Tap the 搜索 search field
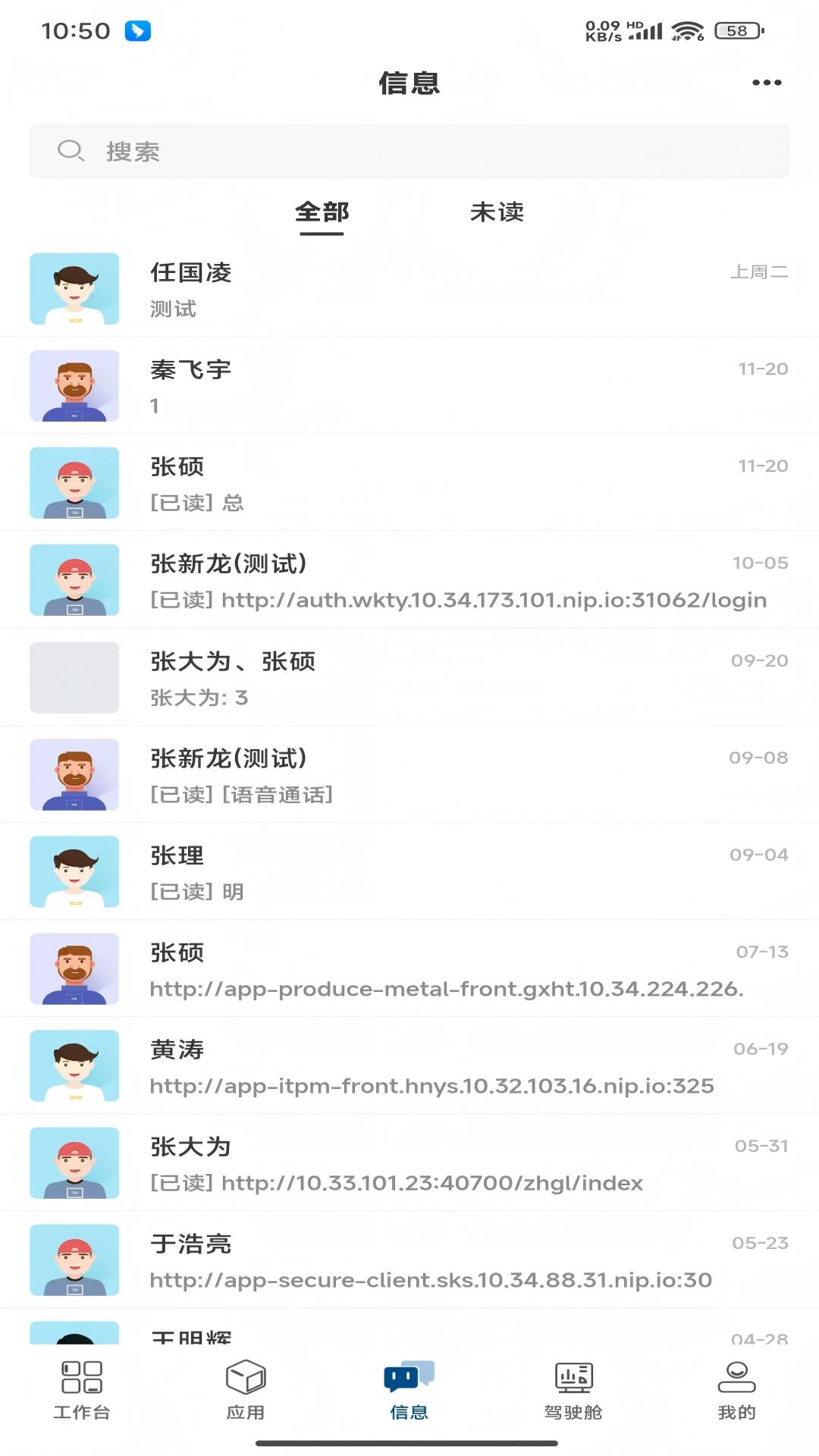This screenshot has height=1456, width=819. [409, 151]
